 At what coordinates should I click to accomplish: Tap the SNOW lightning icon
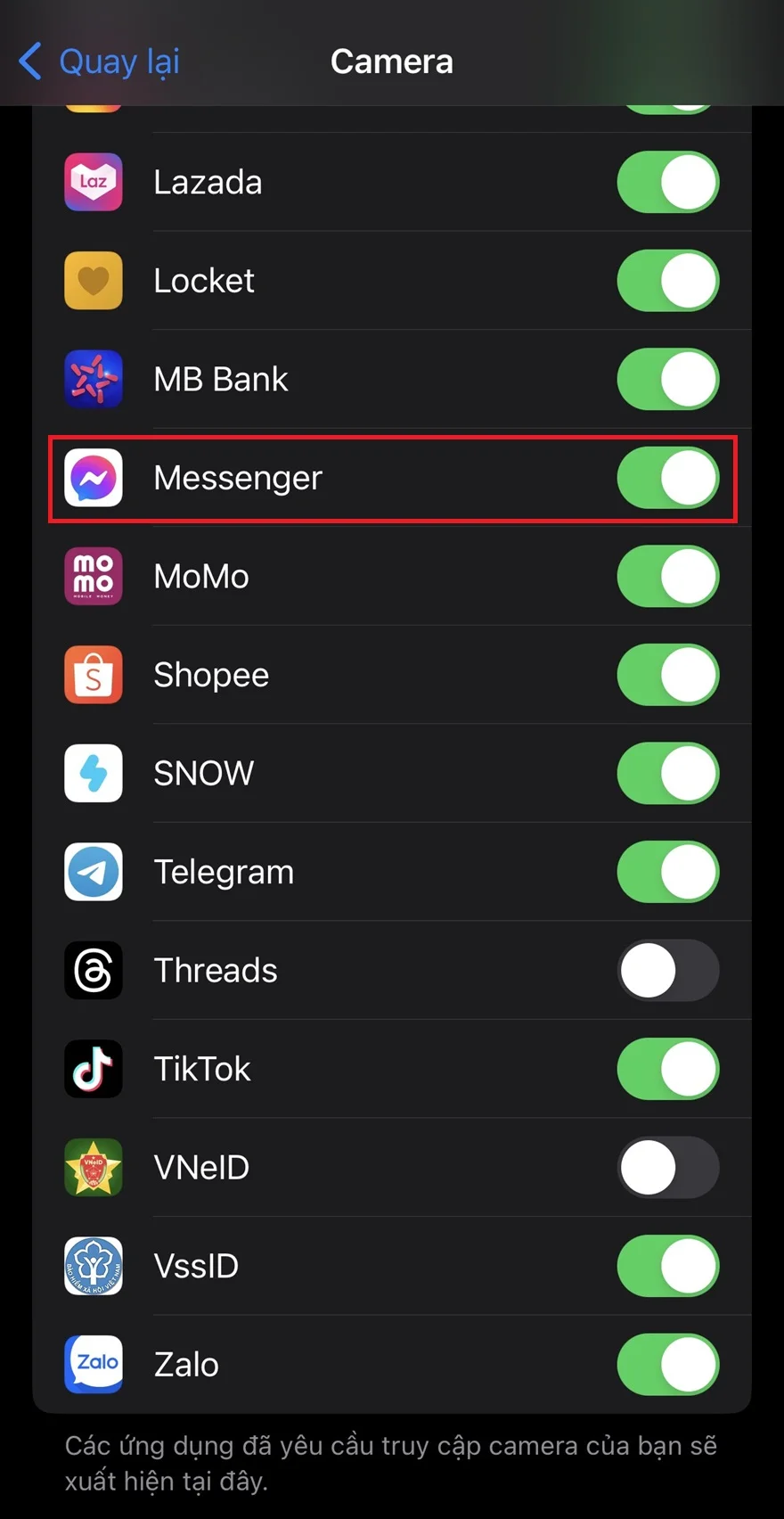click(93, 774)
